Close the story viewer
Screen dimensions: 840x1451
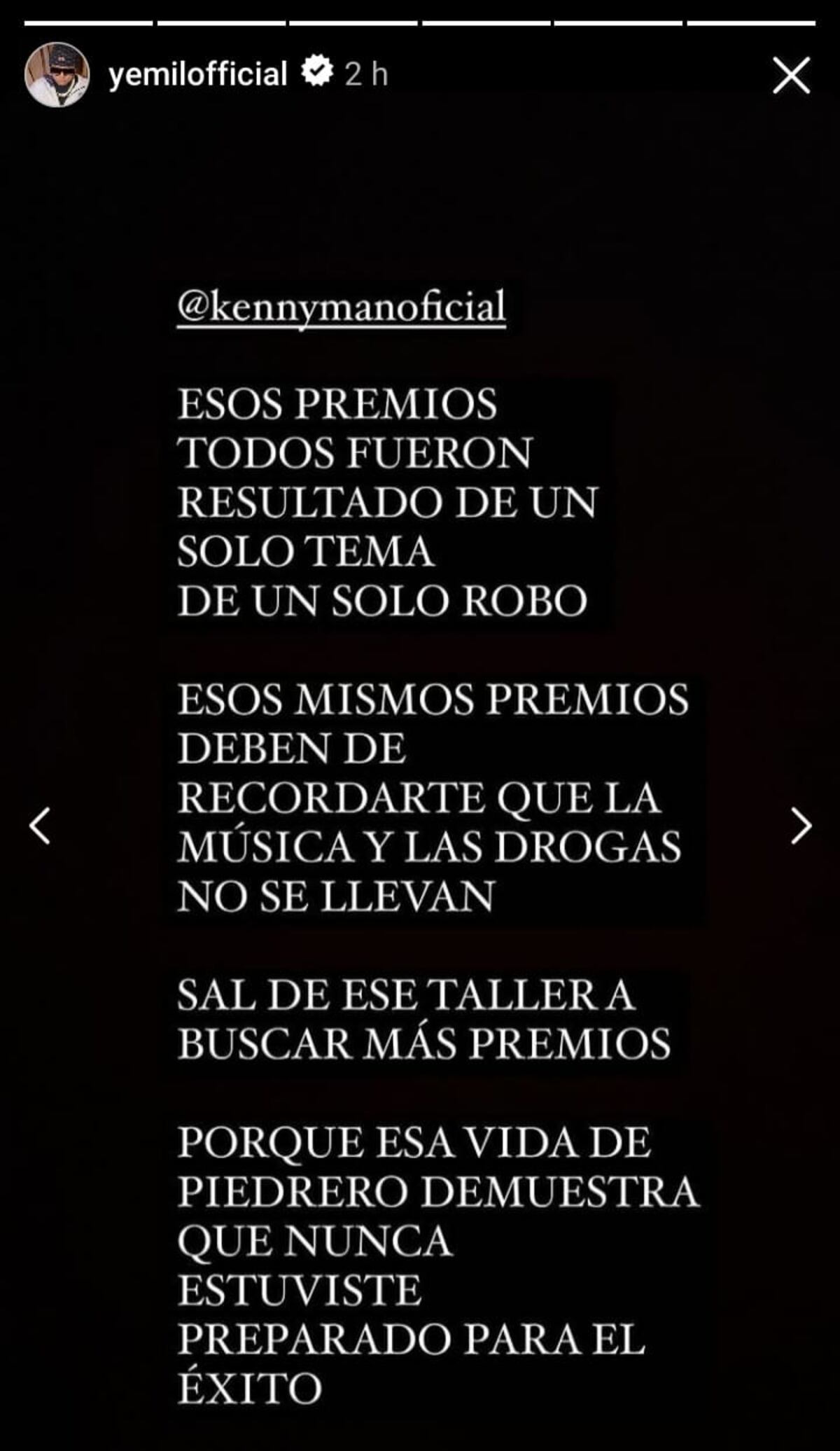[x=791, y=75]
